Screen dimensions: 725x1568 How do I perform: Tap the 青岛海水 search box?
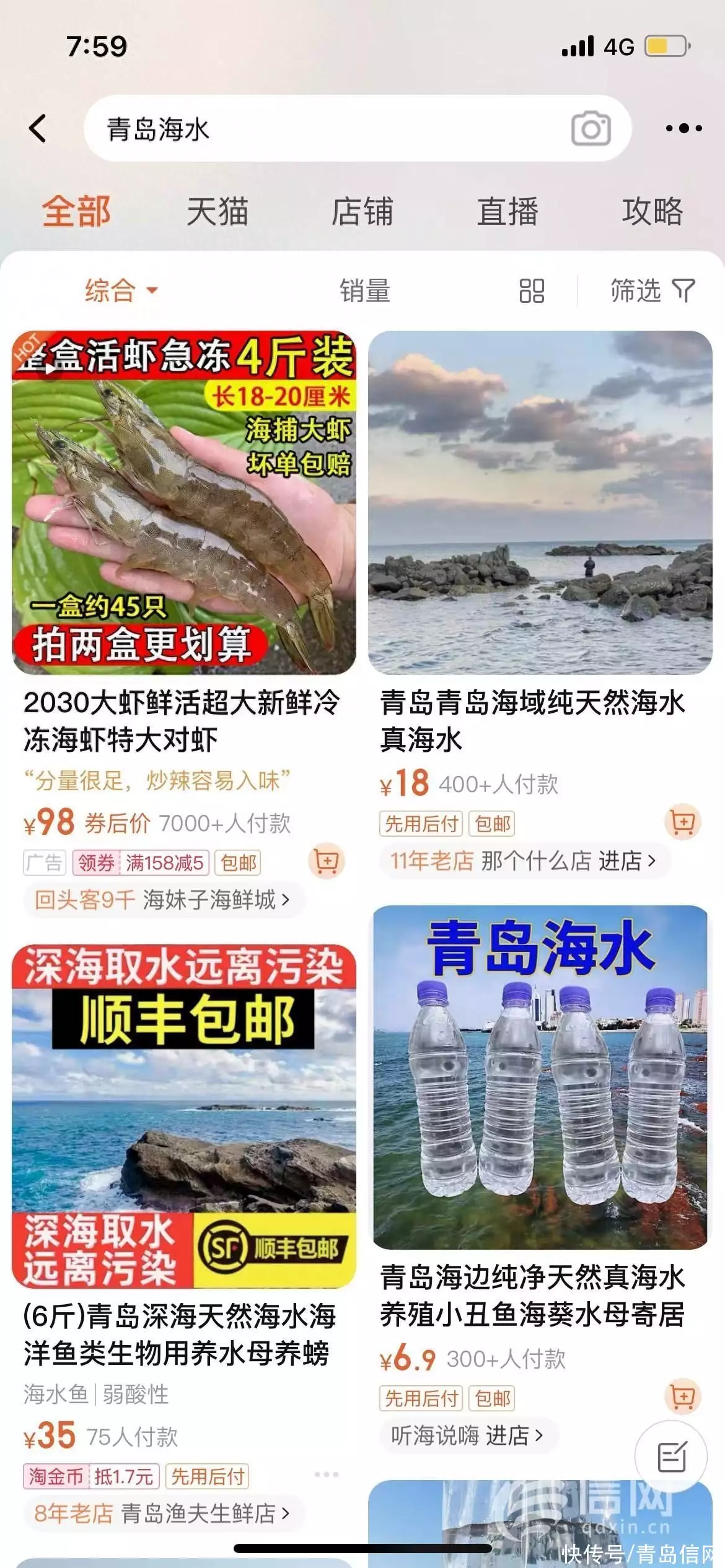click(322, 129)
